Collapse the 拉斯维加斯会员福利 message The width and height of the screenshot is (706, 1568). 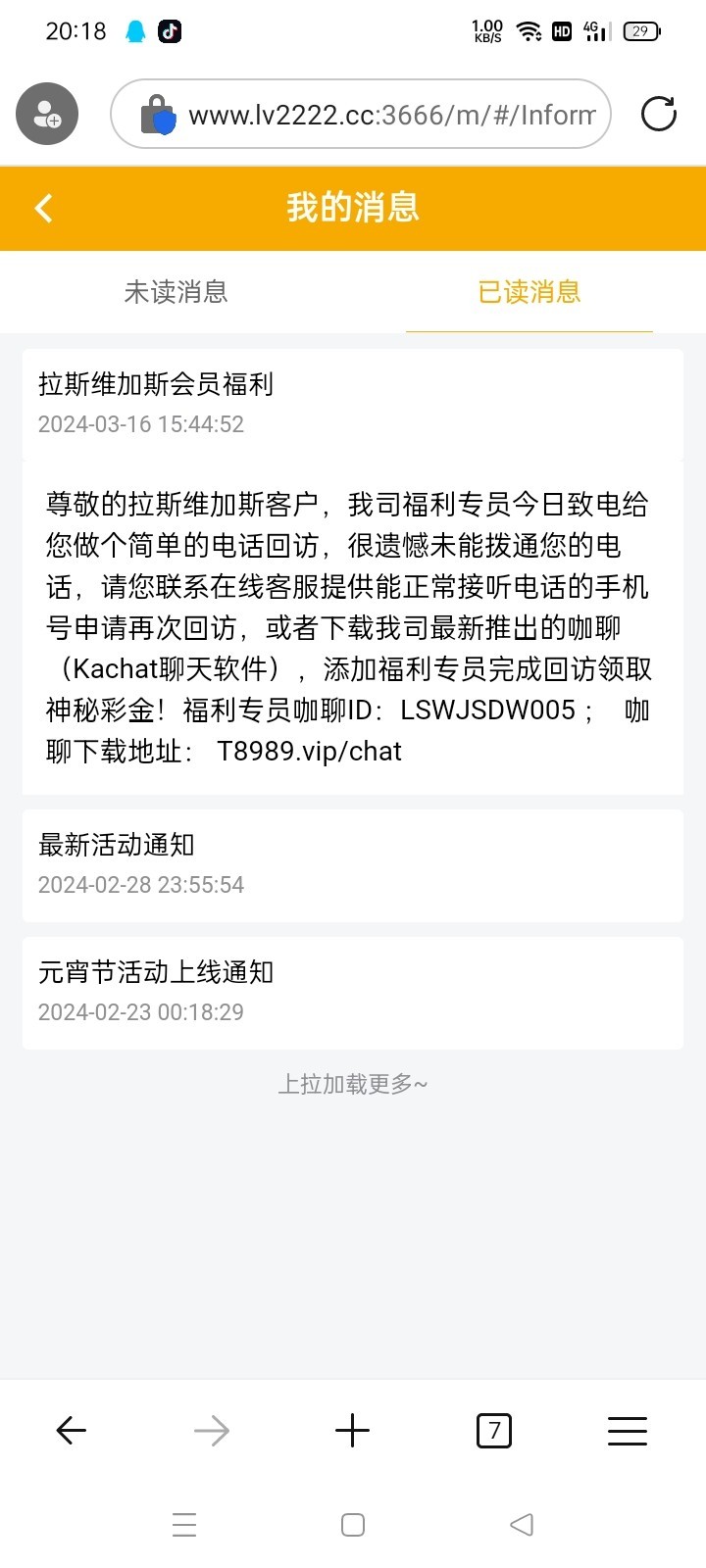tap(353, 404)
